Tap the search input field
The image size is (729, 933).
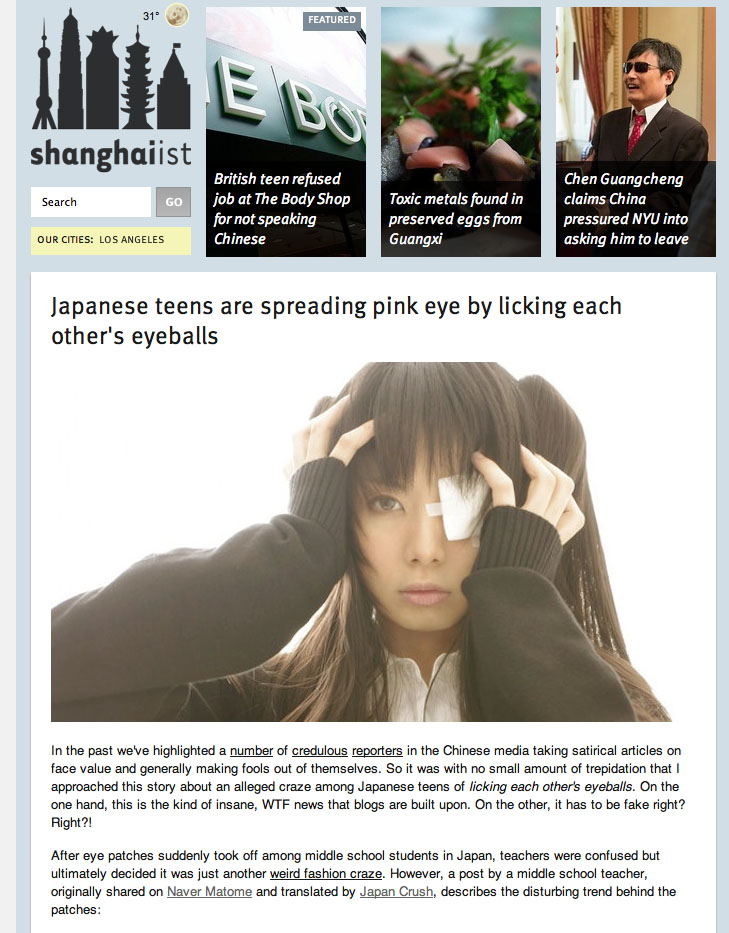90,202
